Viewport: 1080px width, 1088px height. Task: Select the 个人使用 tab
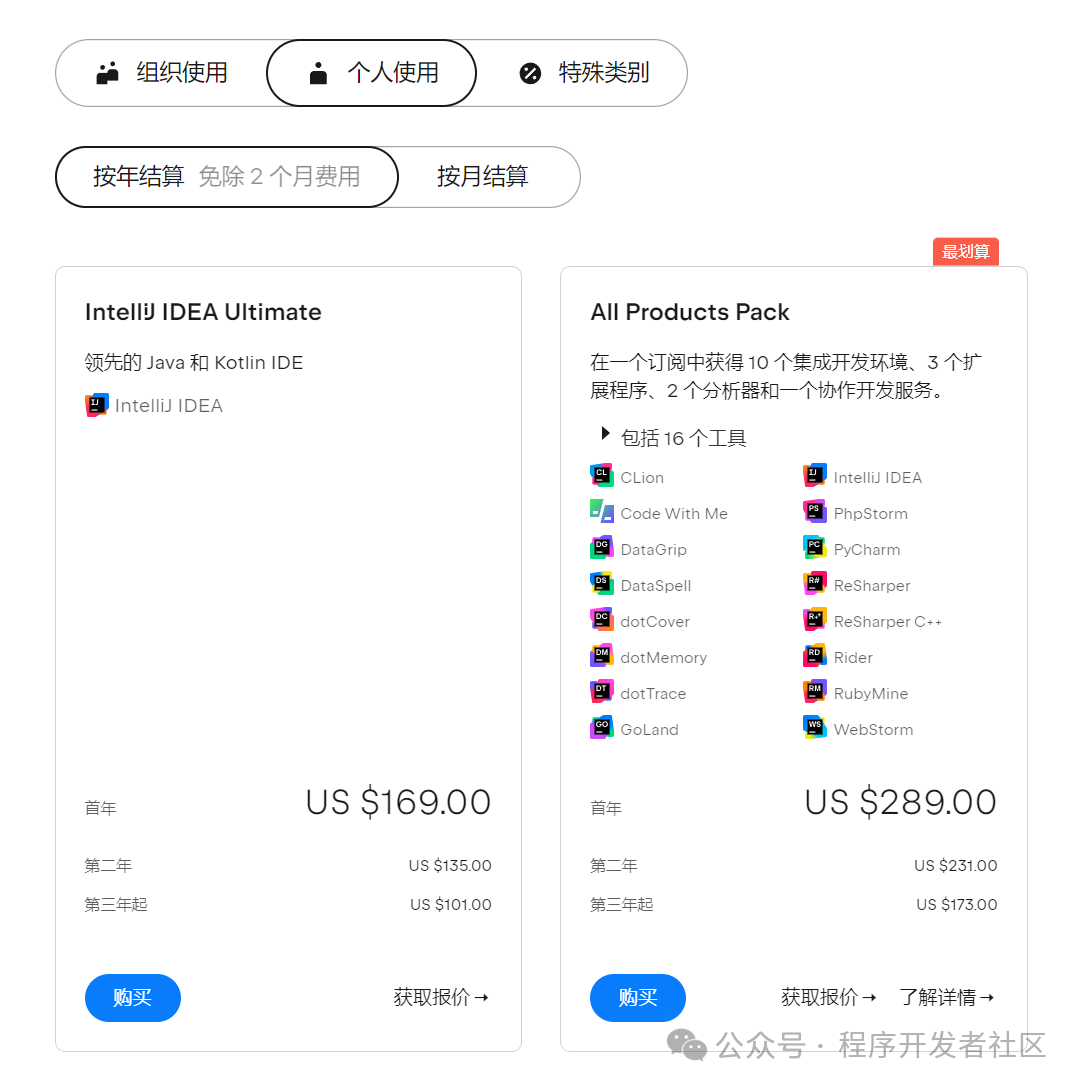coord(372,73)
